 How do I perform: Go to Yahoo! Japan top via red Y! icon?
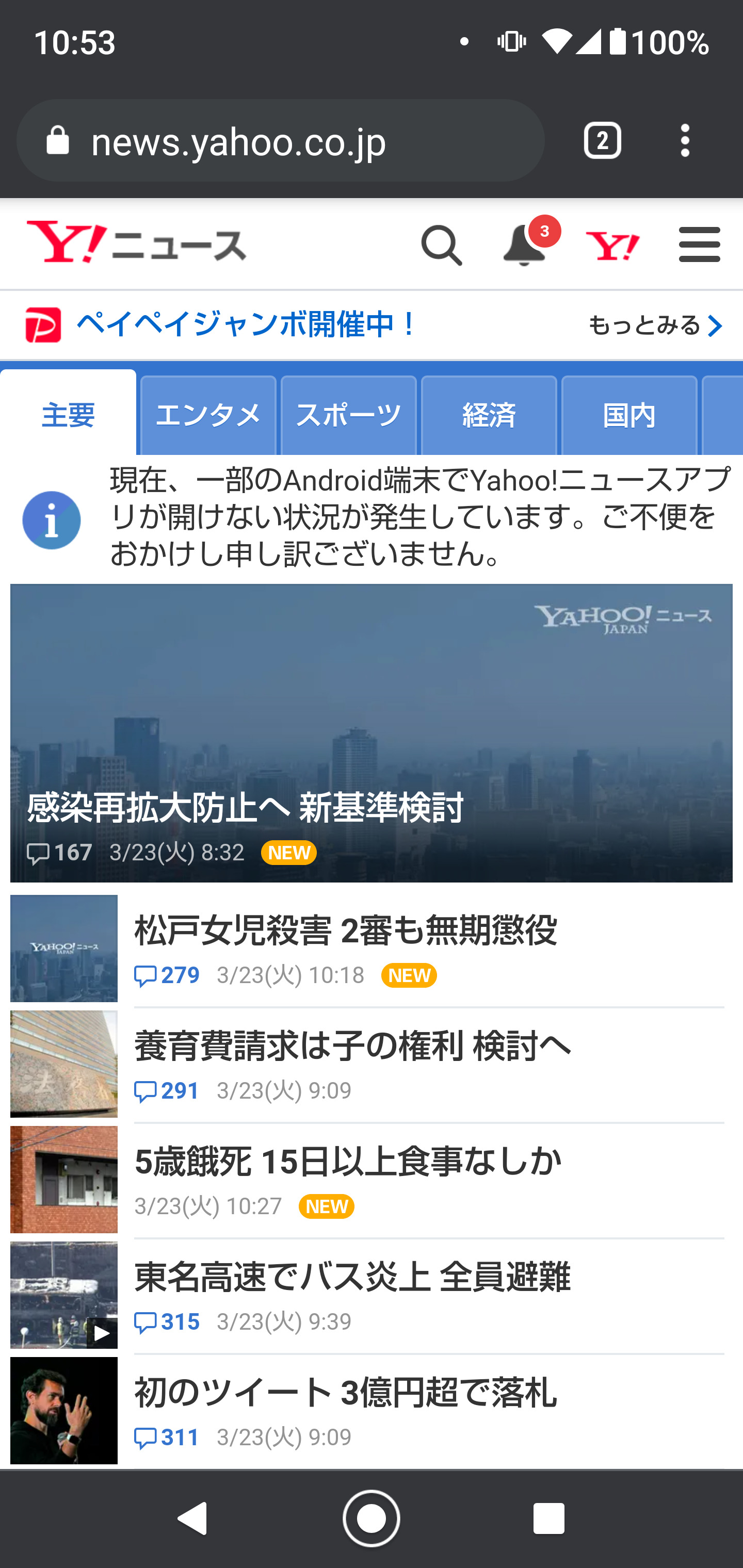(x=612, y=246)
